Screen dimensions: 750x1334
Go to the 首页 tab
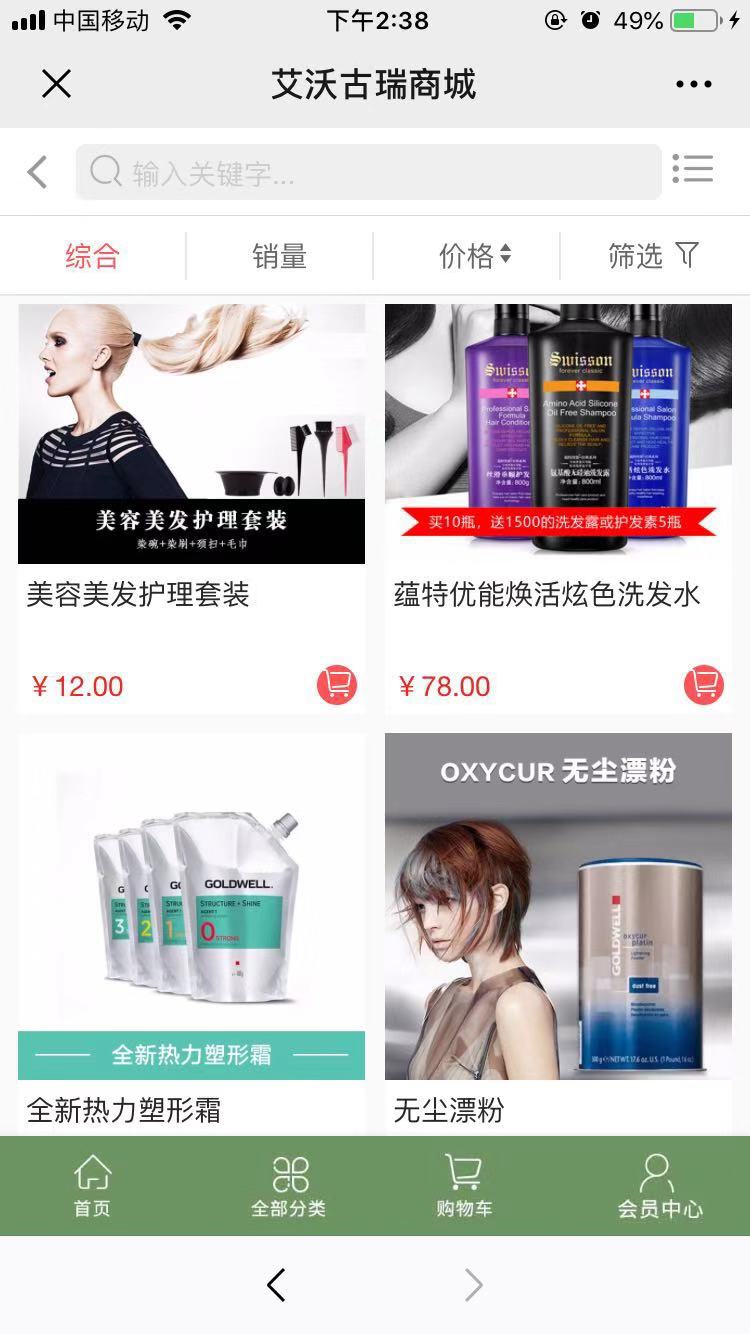click(92, 1186)
